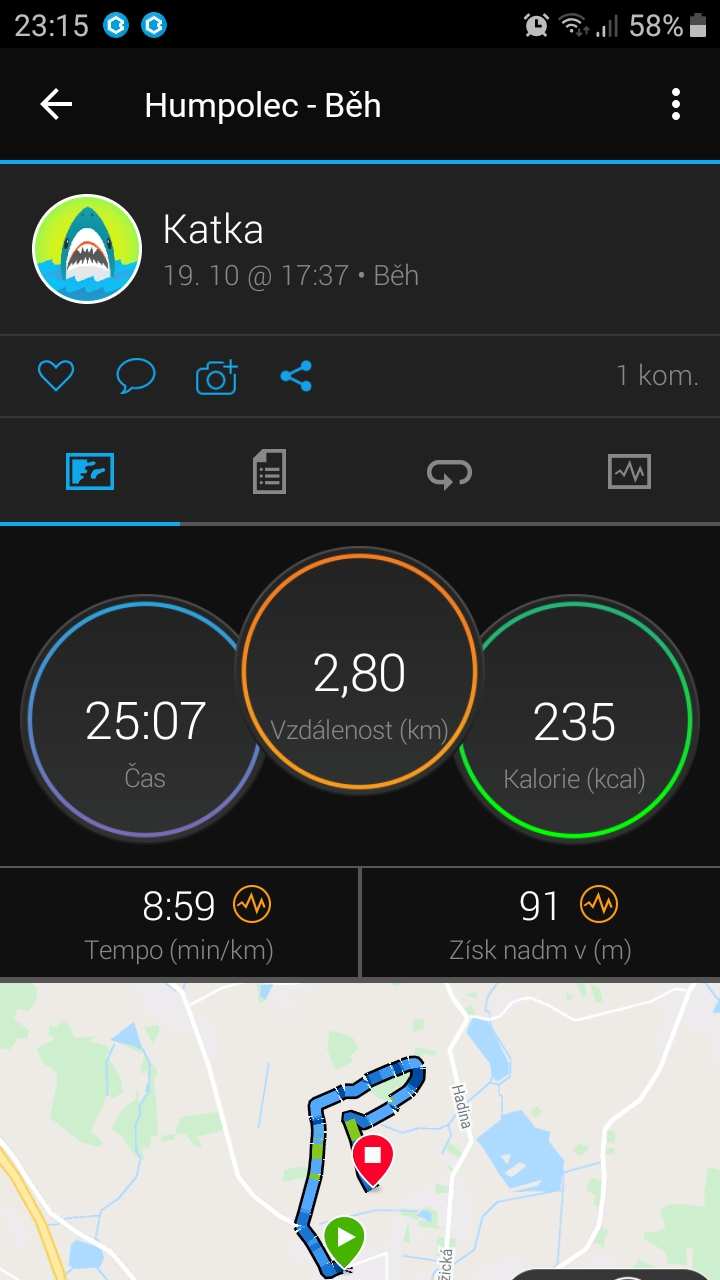This screenshot has width=720, height=1280.
Task: Open the three-dot overflow menu
Action: click(676, 105)
